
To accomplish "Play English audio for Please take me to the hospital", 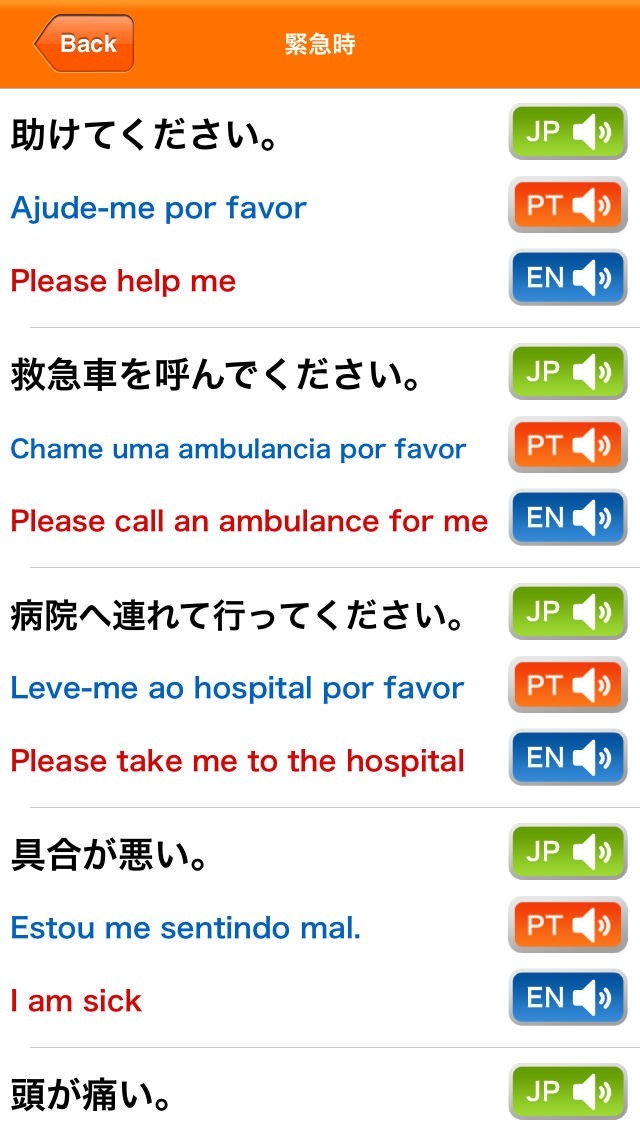I will click(x=567, y=758).
